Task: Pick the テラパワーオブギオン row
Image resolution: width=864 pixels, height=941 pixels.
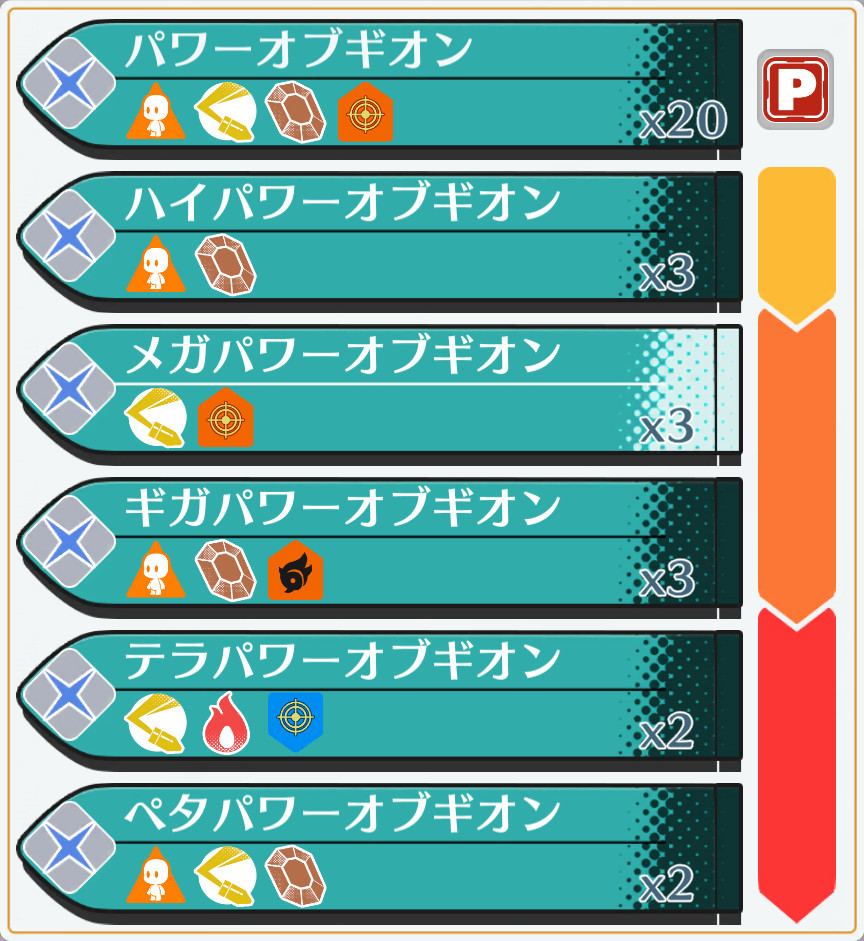Action: pyautogui.click(x=380, y=699)
